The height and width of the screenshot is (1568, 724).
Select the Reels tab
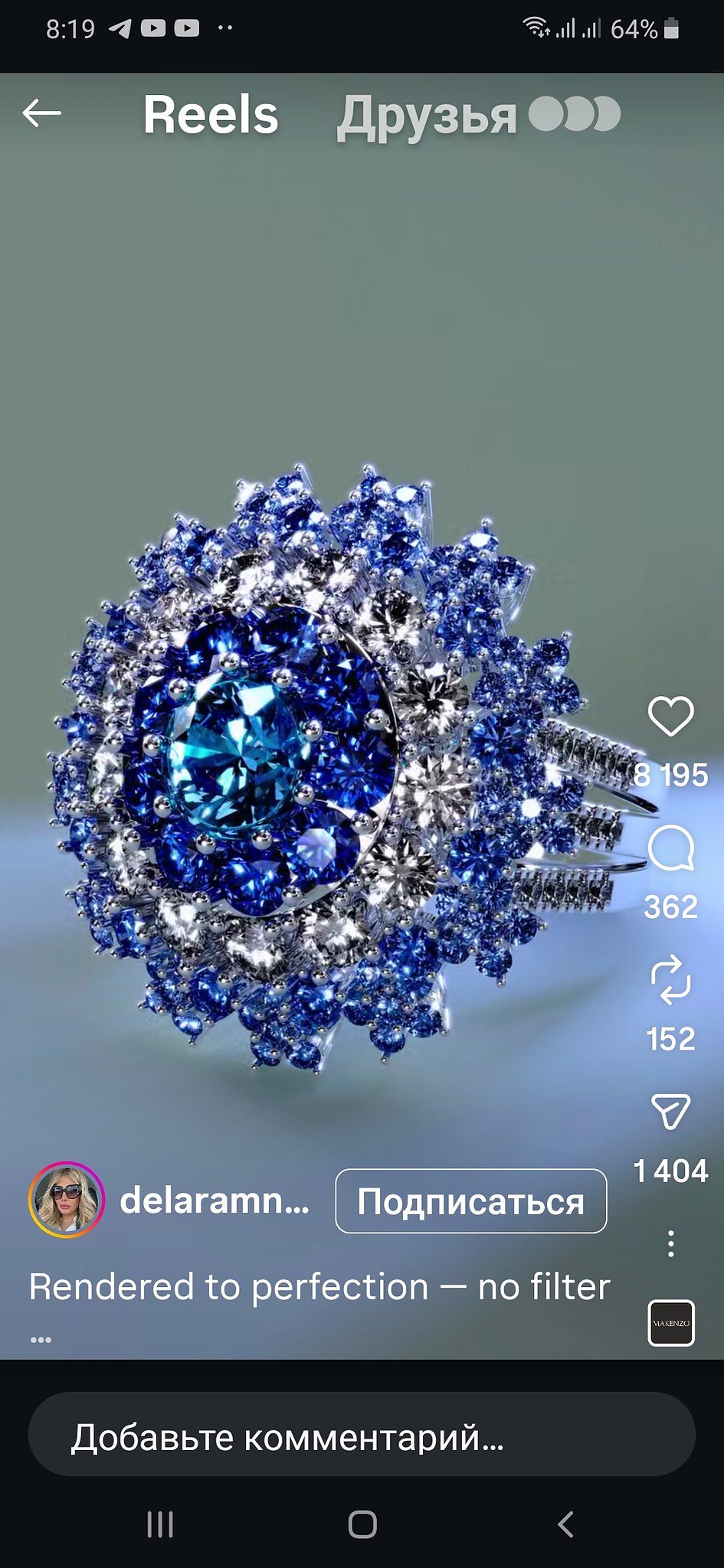211,116
